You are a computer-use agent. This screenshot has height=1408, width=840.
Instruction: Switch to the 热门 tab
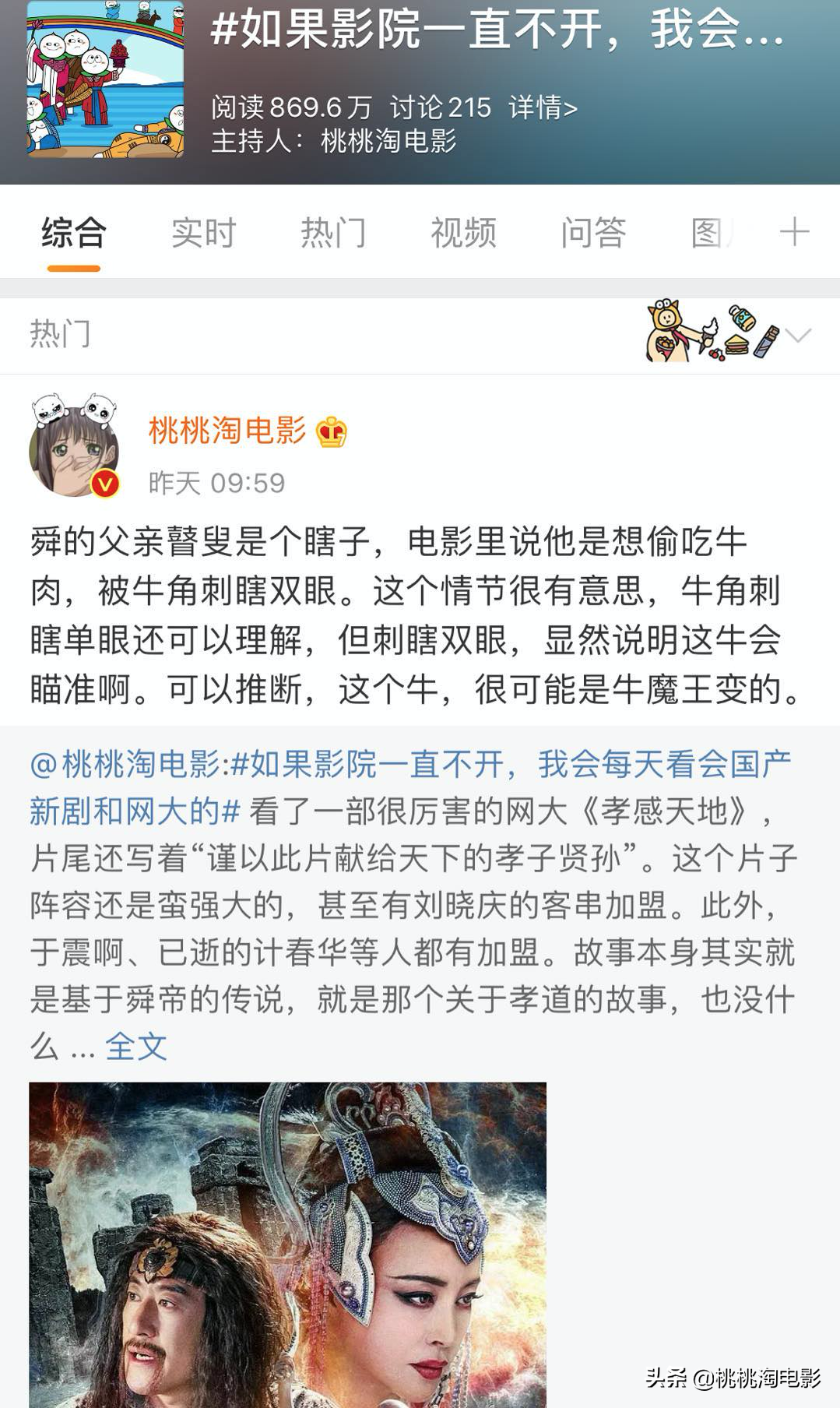coord(333,233)
